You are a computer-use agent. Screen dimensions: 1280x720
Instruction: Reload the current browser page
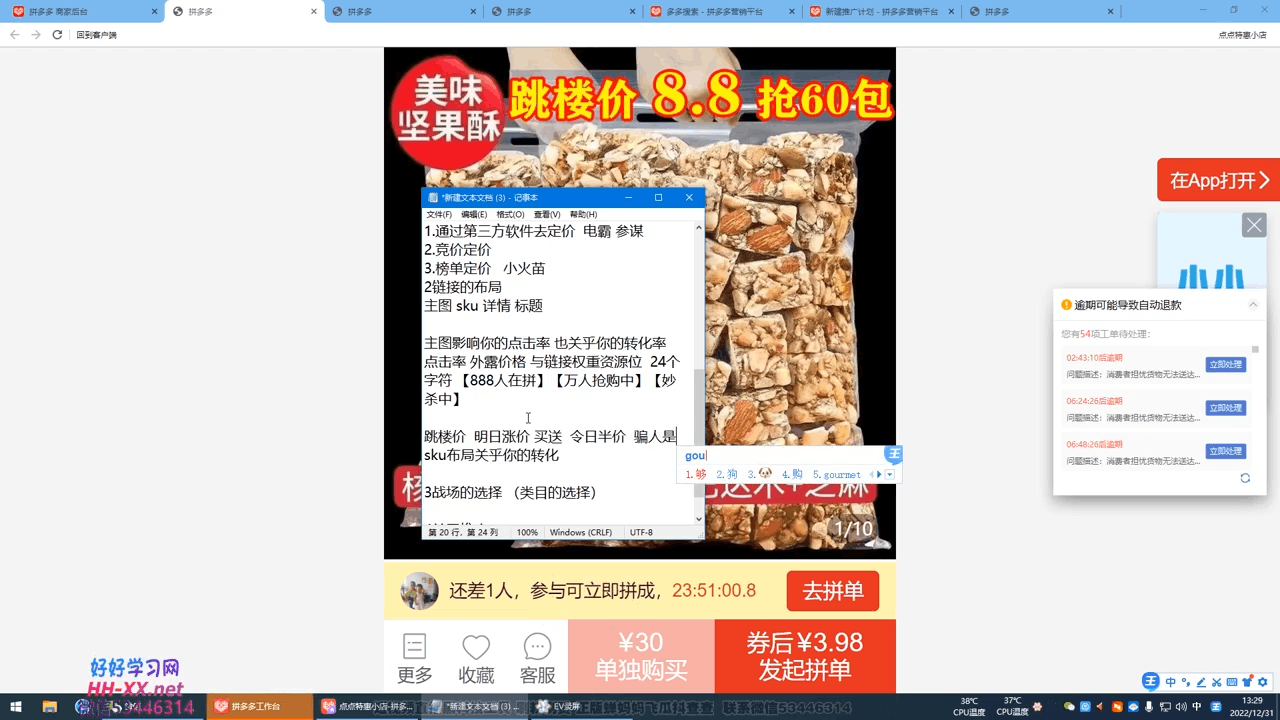[x=57, y=34]
